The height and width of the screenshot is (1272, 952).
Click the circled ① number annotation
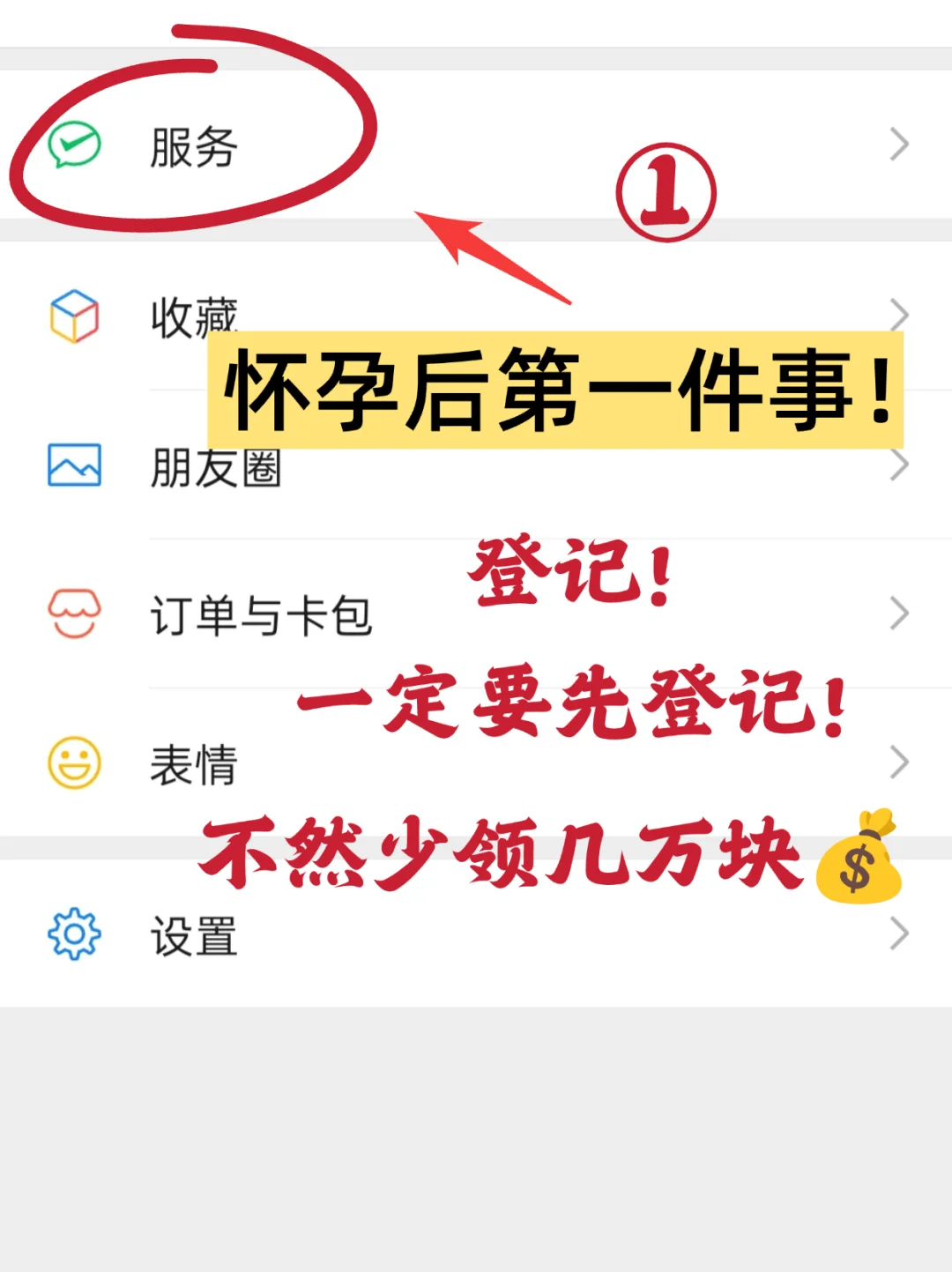tap(666, 190)
